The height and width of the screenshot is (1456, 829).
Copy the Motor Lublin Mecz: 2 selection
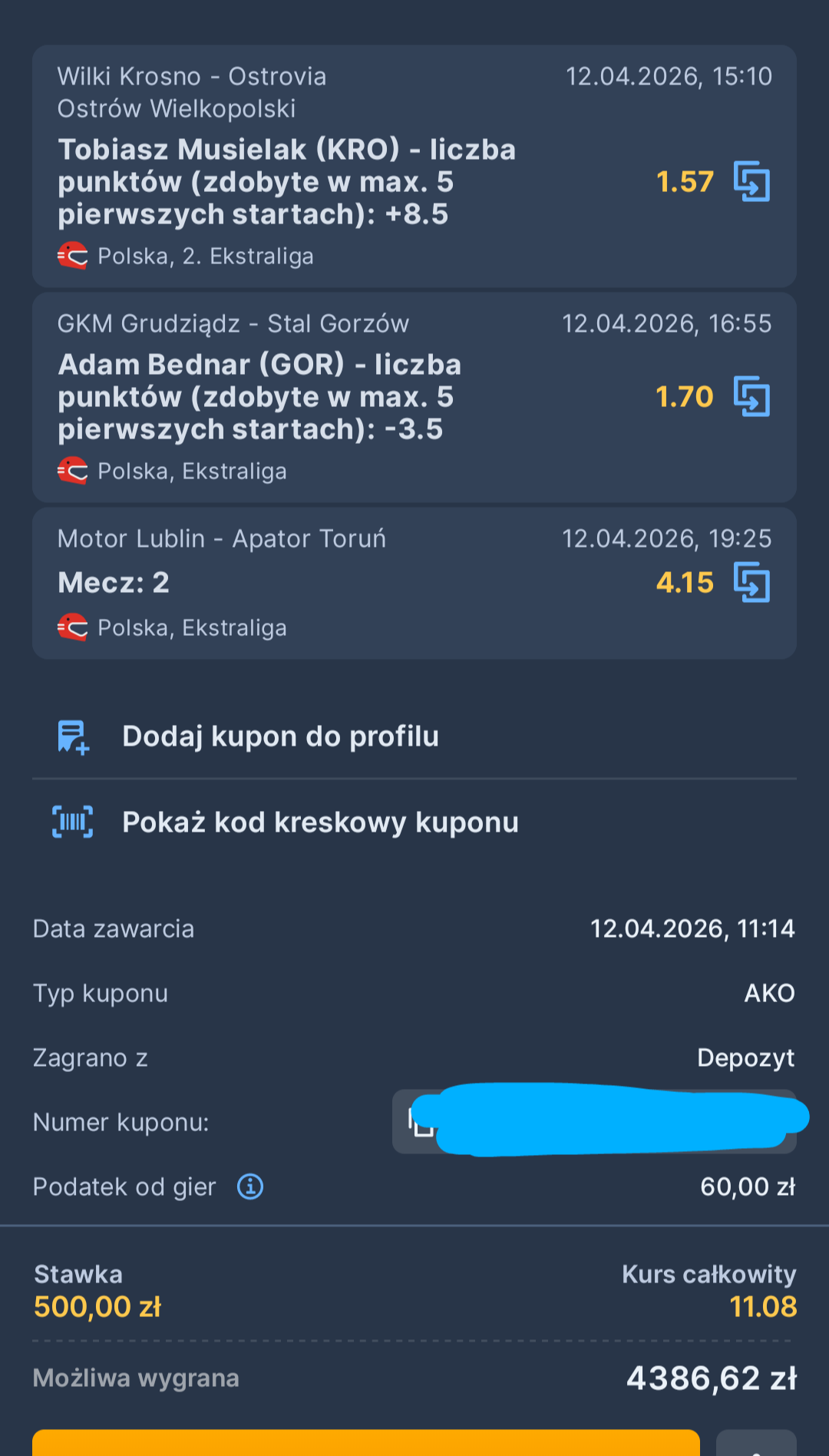point(751,582)
